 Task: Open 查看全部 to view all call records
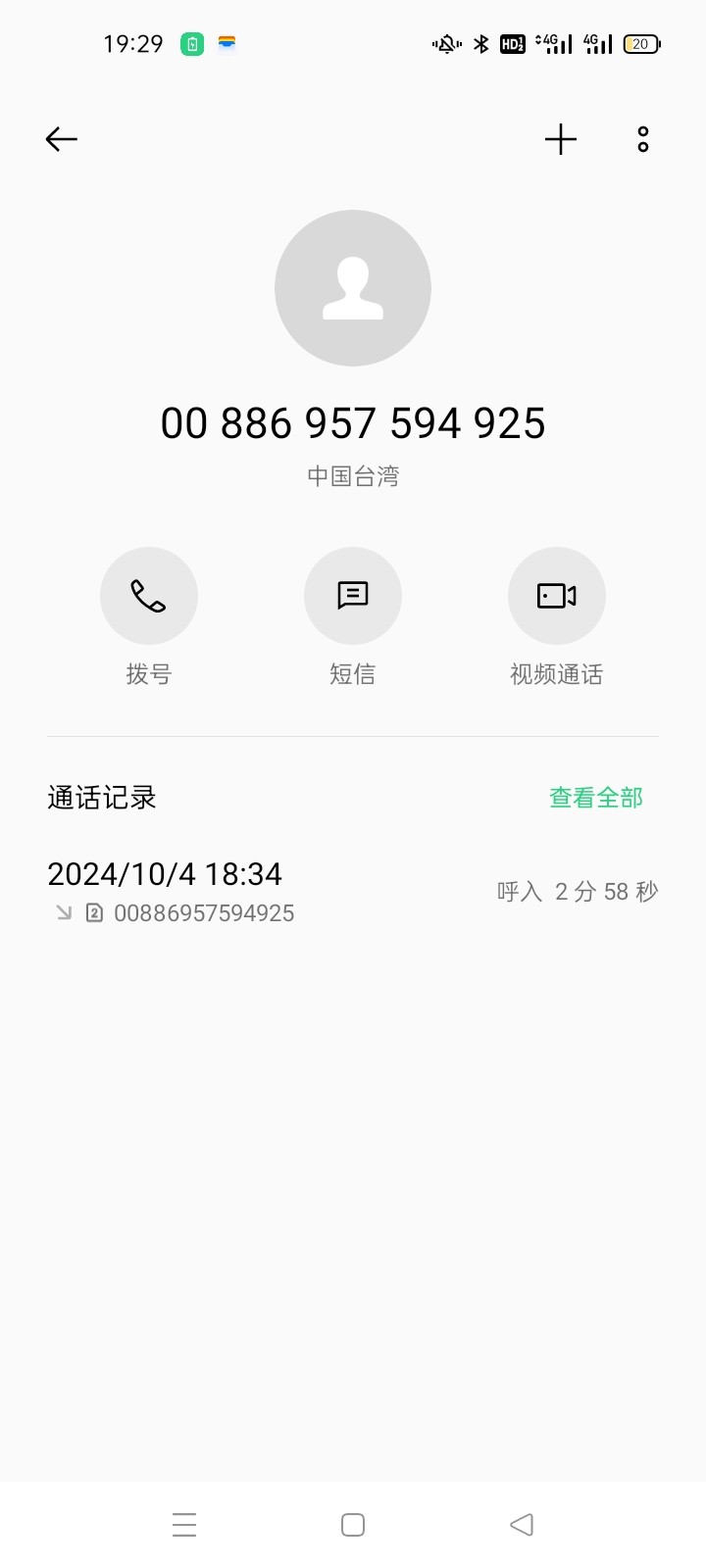pos(596,798)
